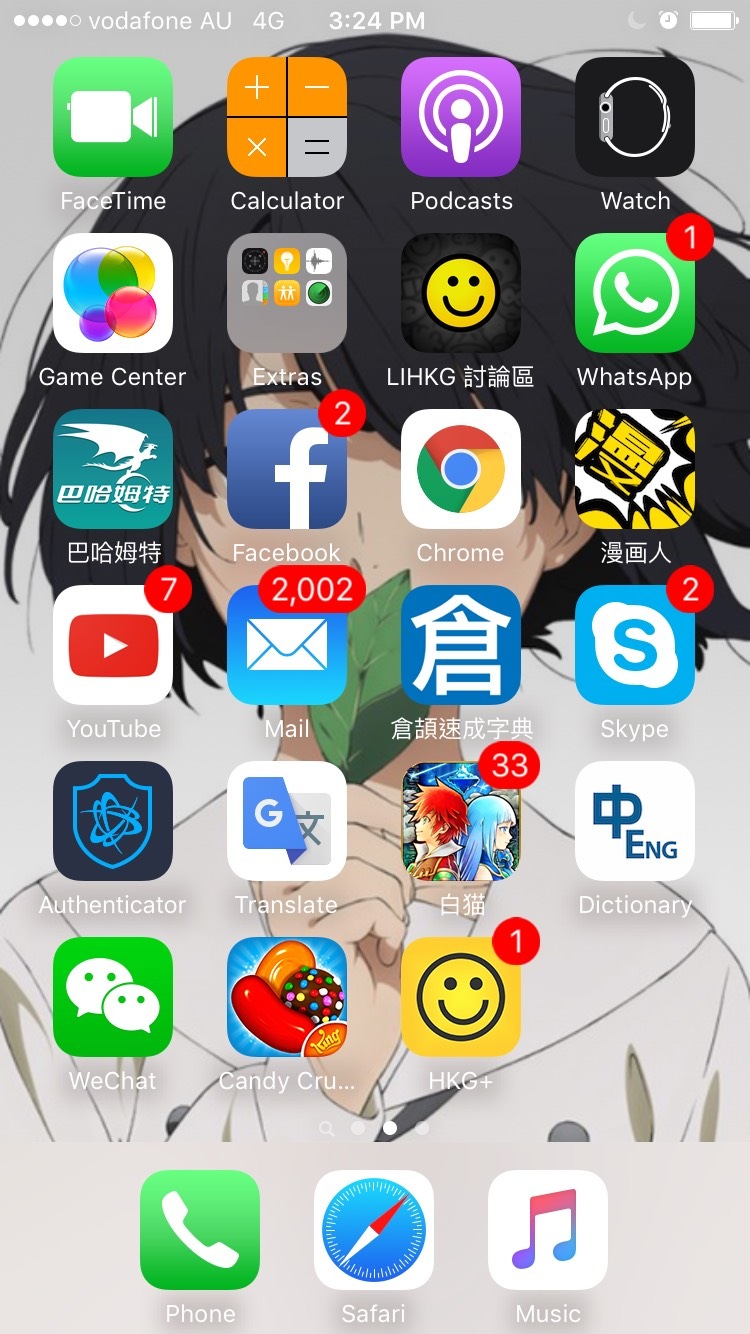Check Mail with 2,002 unread messages
750x1334 pixels.
287,644
